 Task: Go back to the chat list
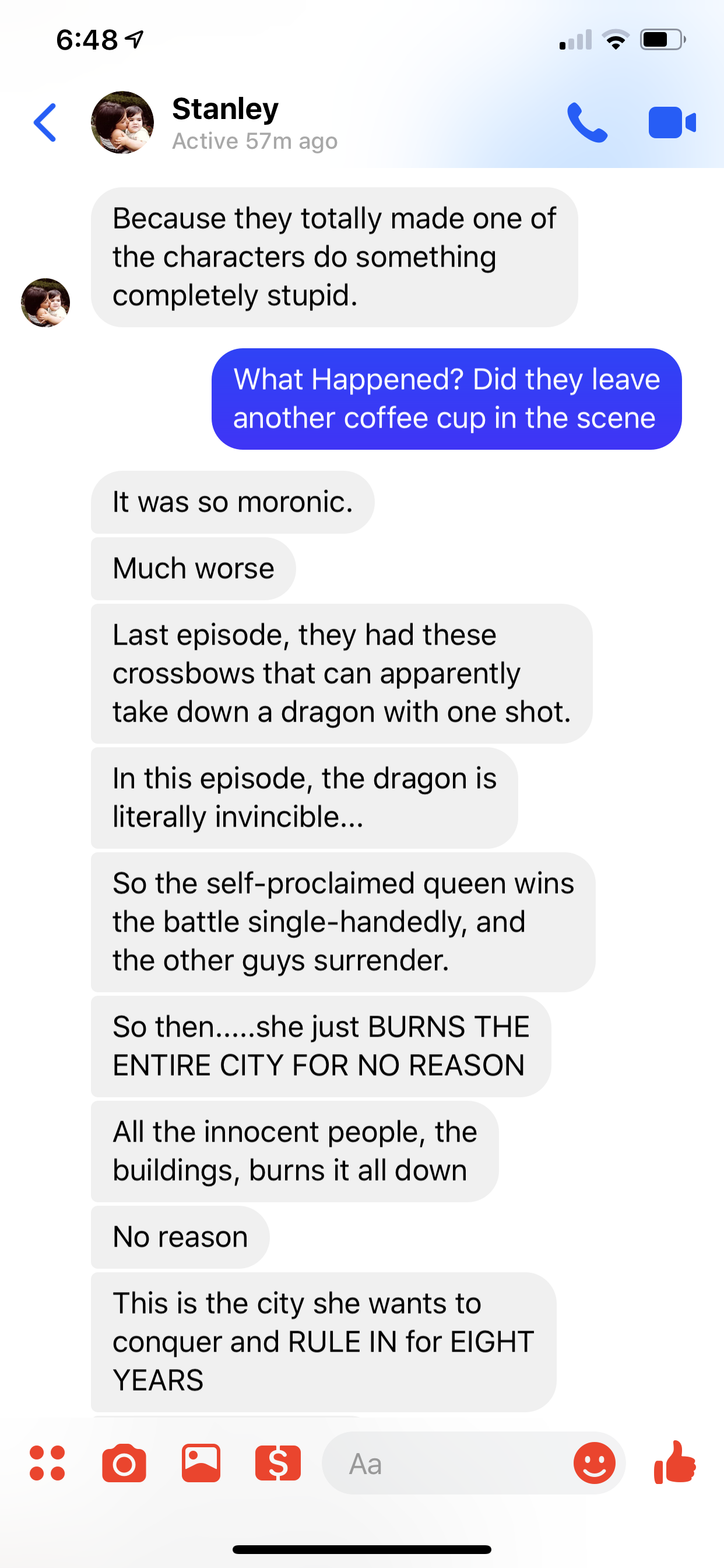(45, 123)
